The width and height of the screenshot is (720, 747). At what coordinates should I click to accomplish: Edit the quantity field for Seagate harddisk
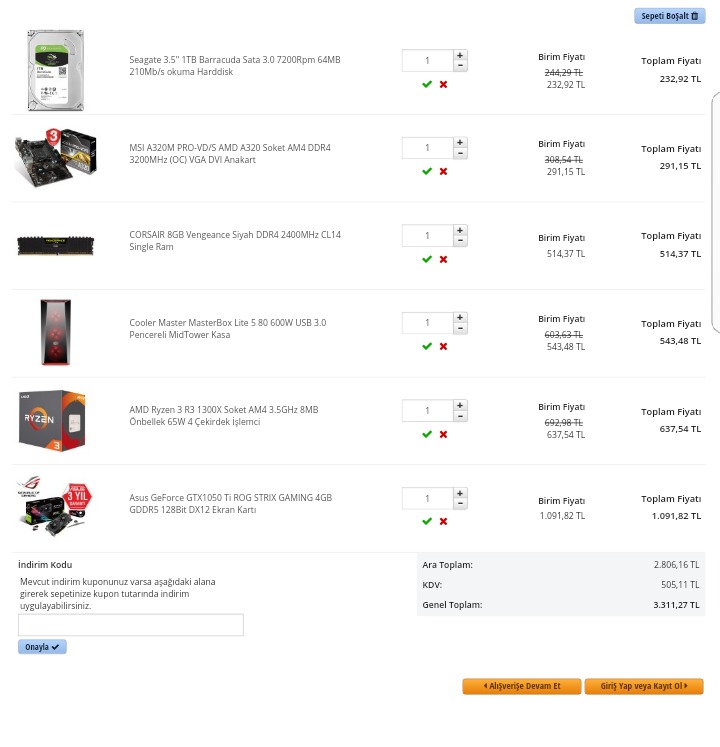tap(427, 60)
